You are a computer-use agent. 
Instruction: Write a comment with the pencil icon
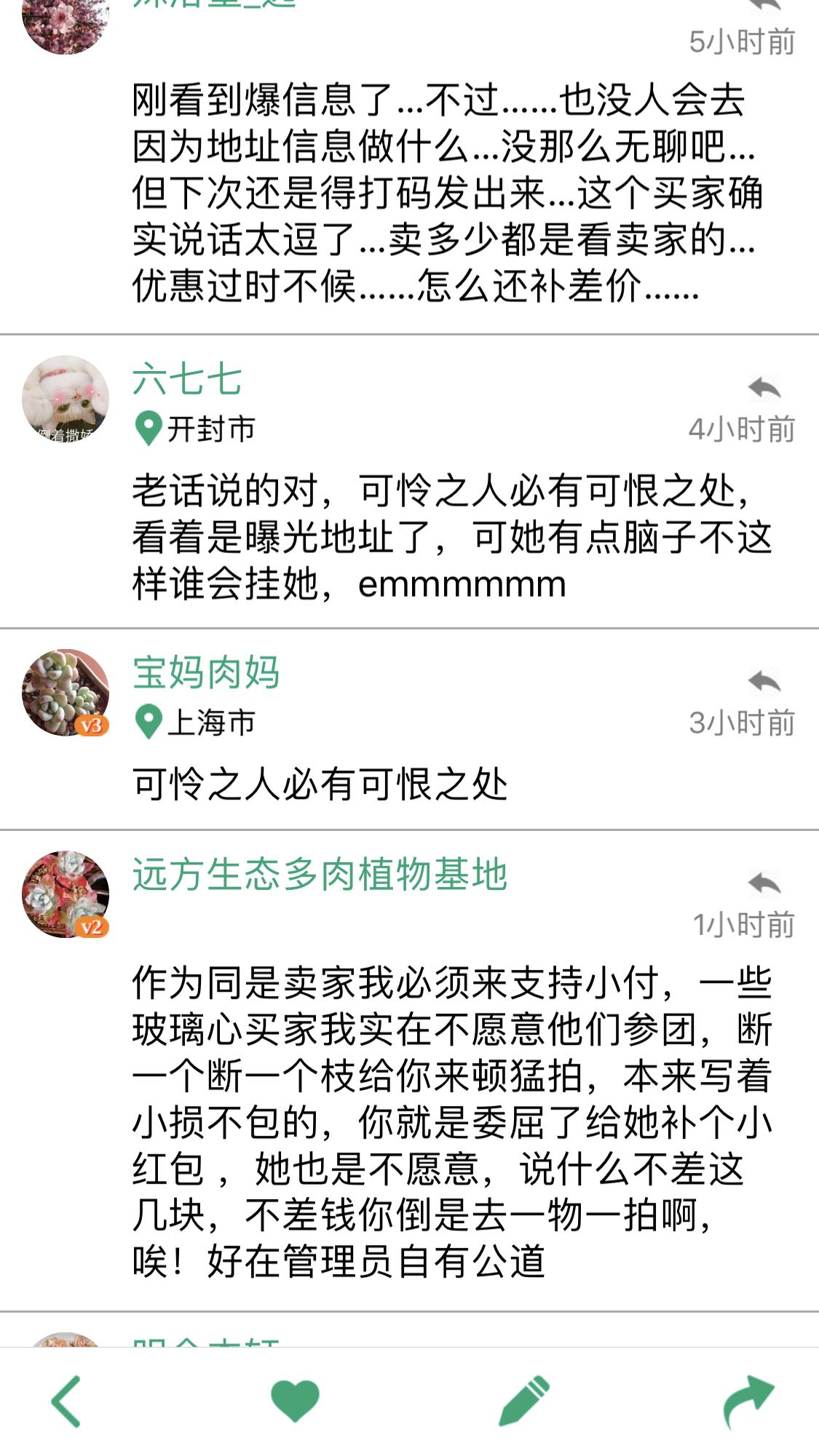pos(524,1401)
